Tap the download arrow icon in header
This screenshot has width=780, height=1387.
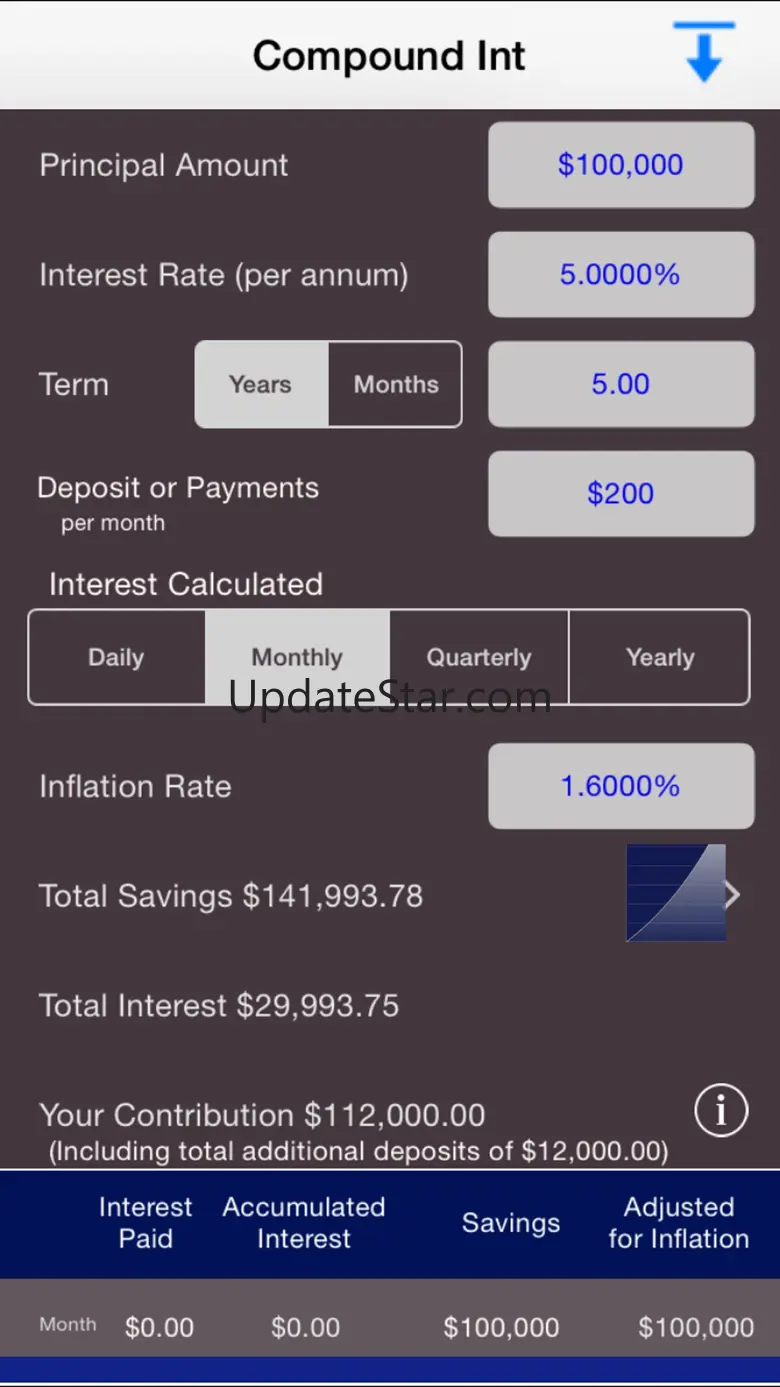(x=704, y=52)
